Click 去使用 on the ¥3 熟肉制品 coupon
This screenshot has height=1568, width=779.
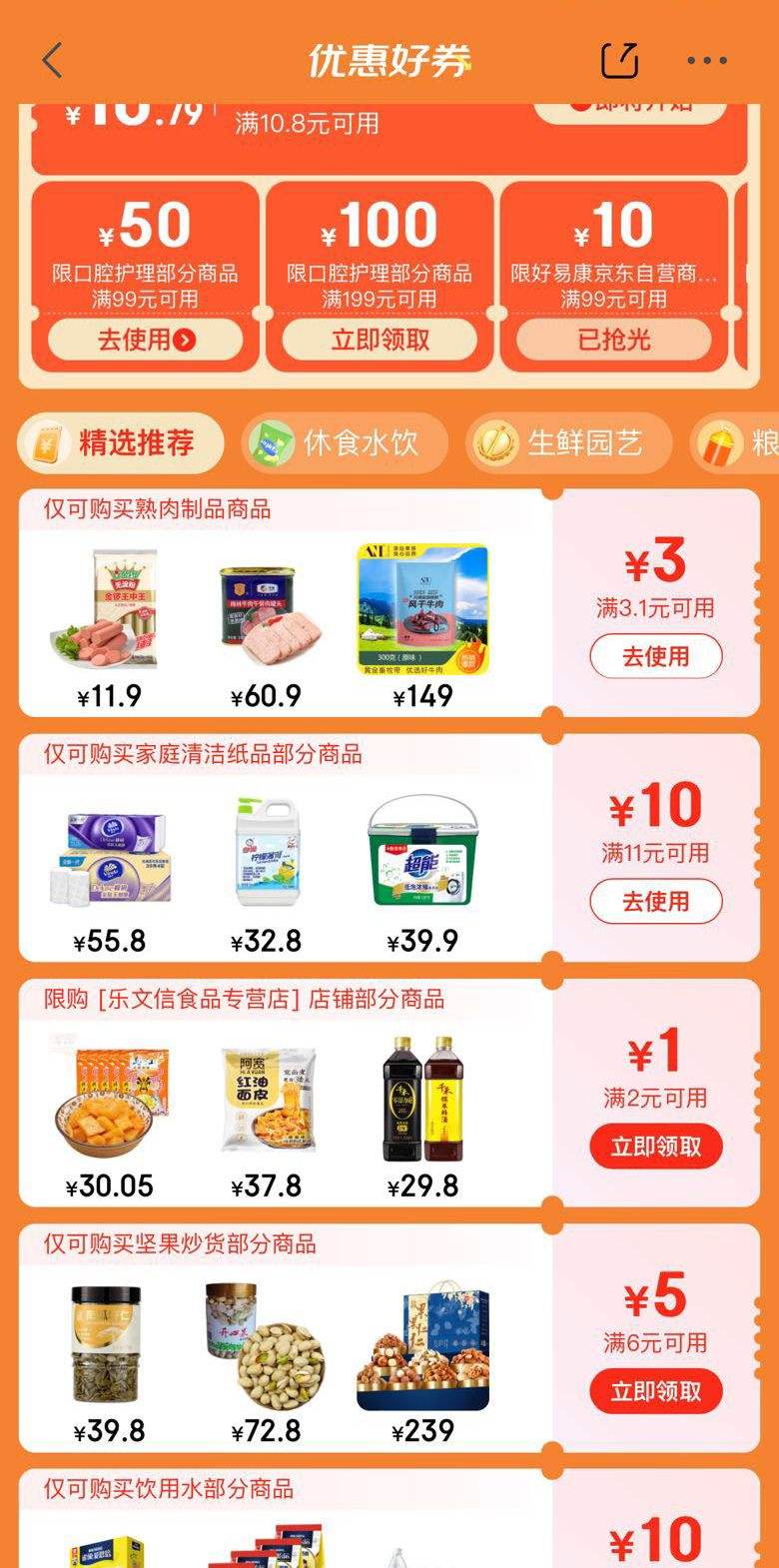(x=655, y=656)
